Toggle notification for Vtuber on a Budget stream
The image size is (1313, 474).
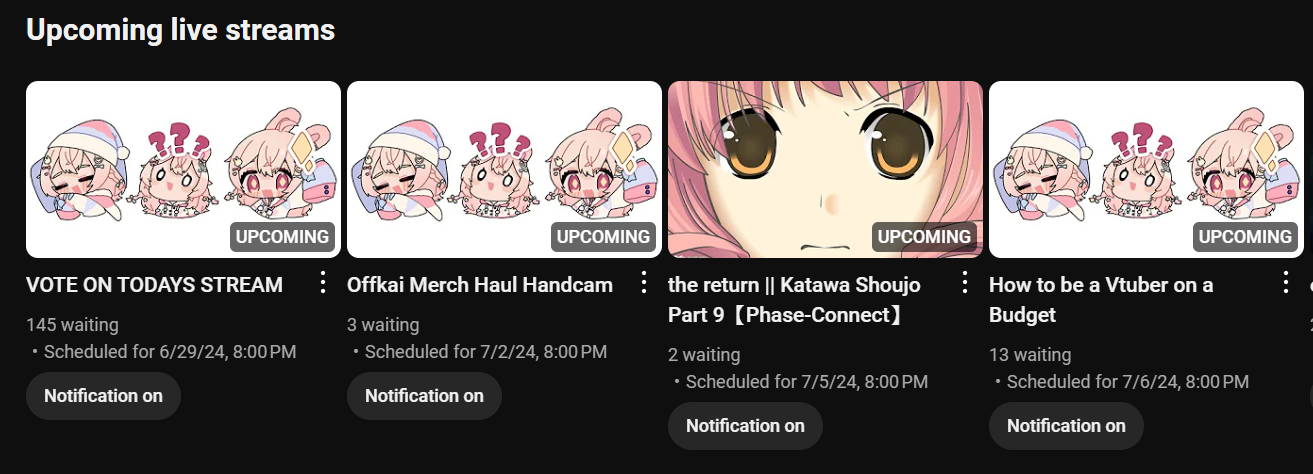coord(1066,426)
